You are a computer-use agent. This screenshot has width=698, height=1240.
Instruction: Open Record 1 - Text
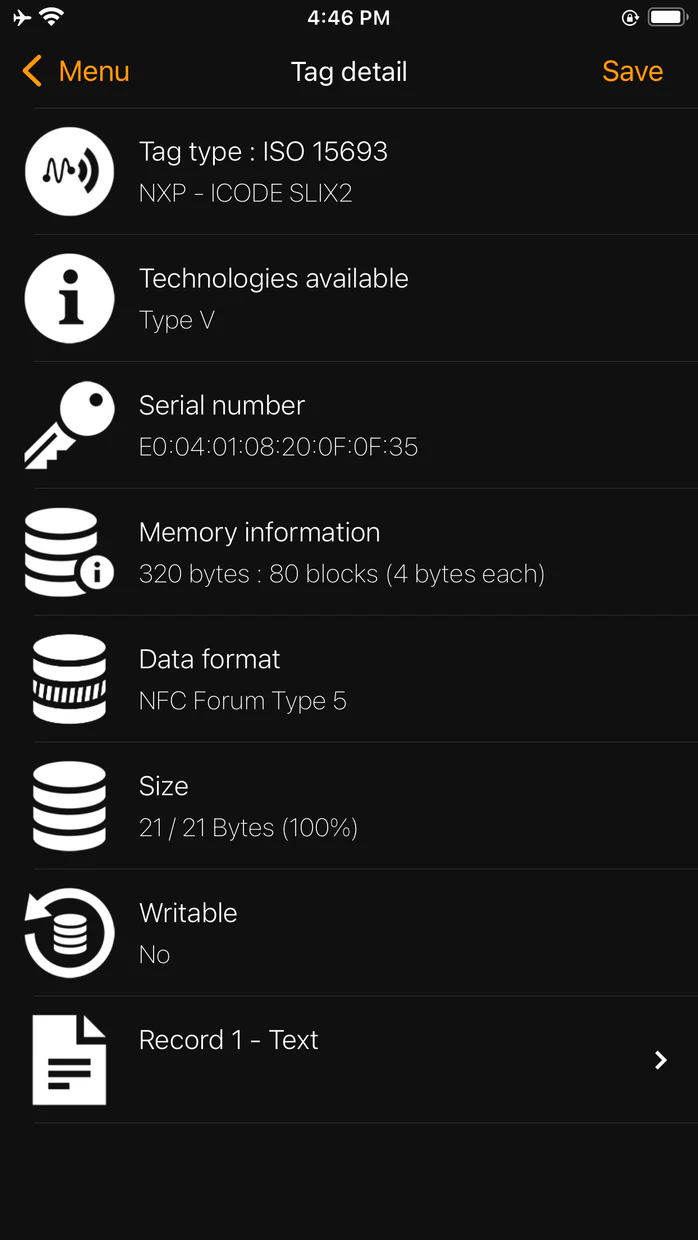point(350,1059)
